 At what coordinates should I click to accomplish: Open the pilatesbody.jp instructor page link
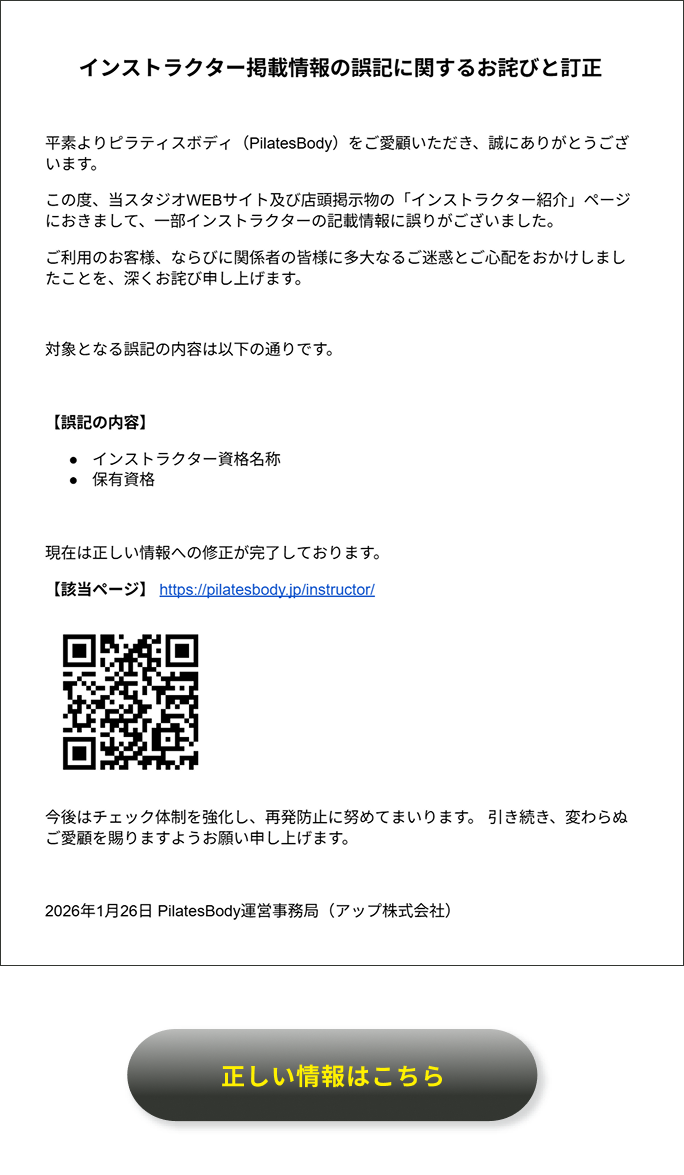tap(267, 590)
